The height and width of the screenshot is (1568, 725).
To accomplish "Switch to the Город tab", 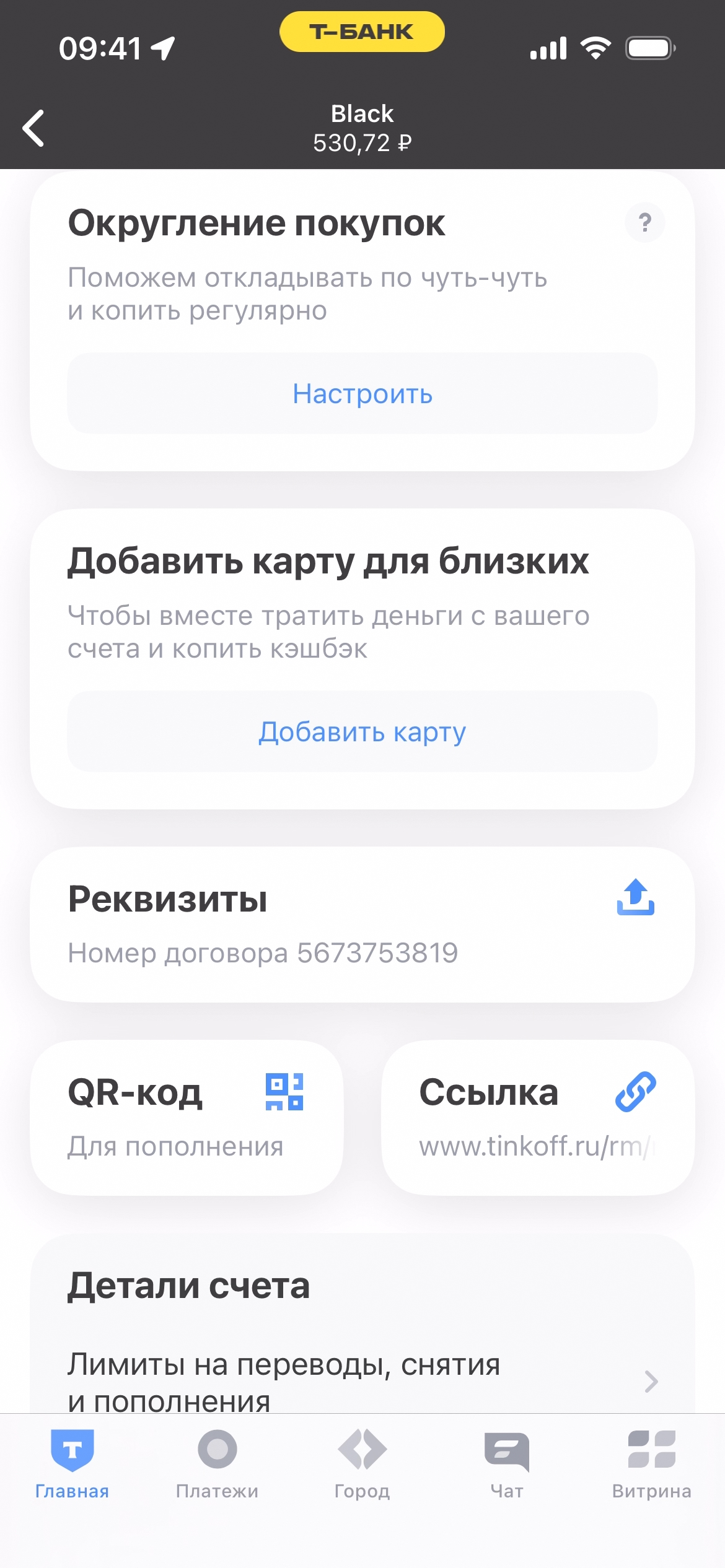I will (362, 1463).
